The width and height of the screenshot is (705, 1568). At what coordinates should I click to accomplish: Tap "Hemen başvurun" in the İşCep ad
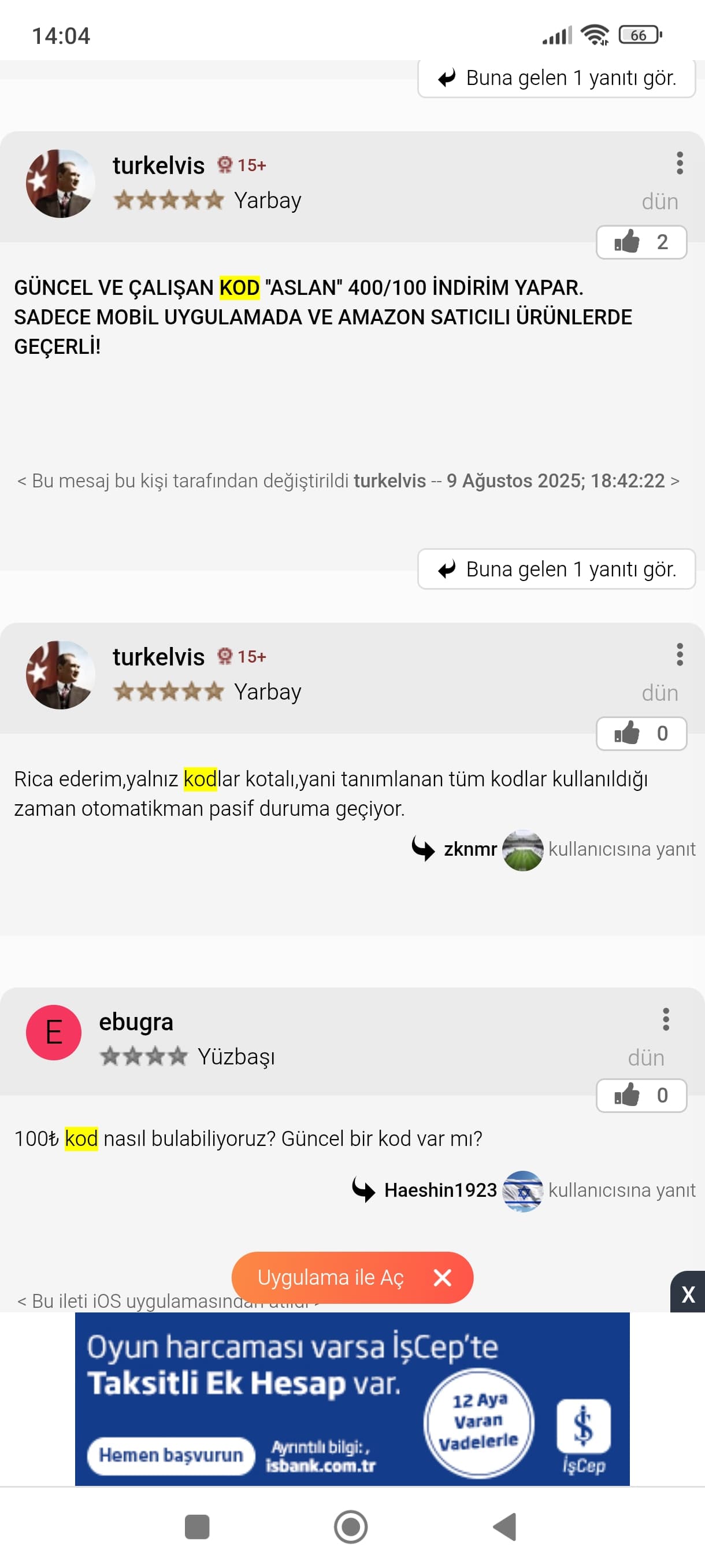pos(170,1455)
